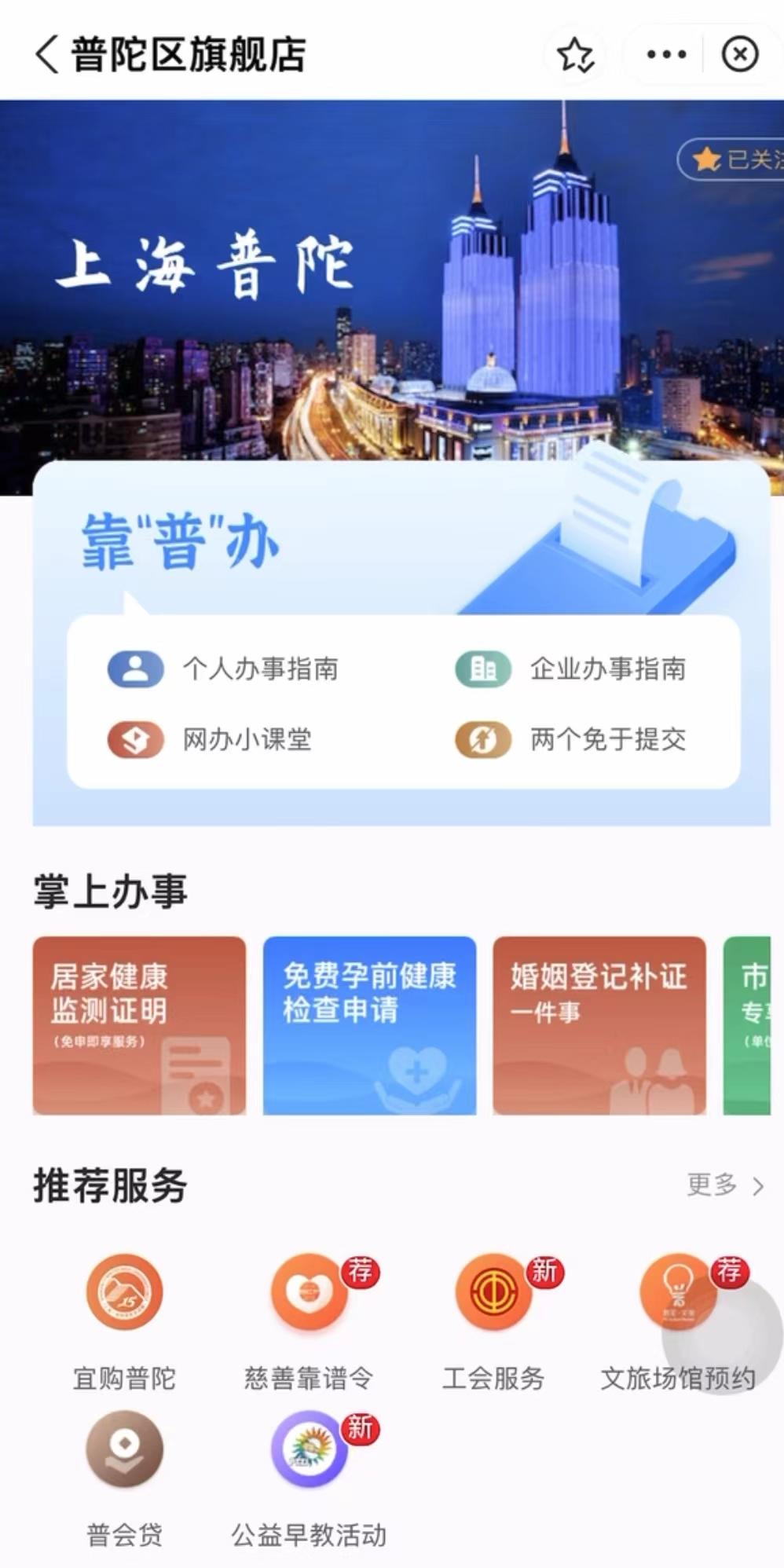Open the 居家健康监测证明 card
784x1568 pixels.
139,1024
